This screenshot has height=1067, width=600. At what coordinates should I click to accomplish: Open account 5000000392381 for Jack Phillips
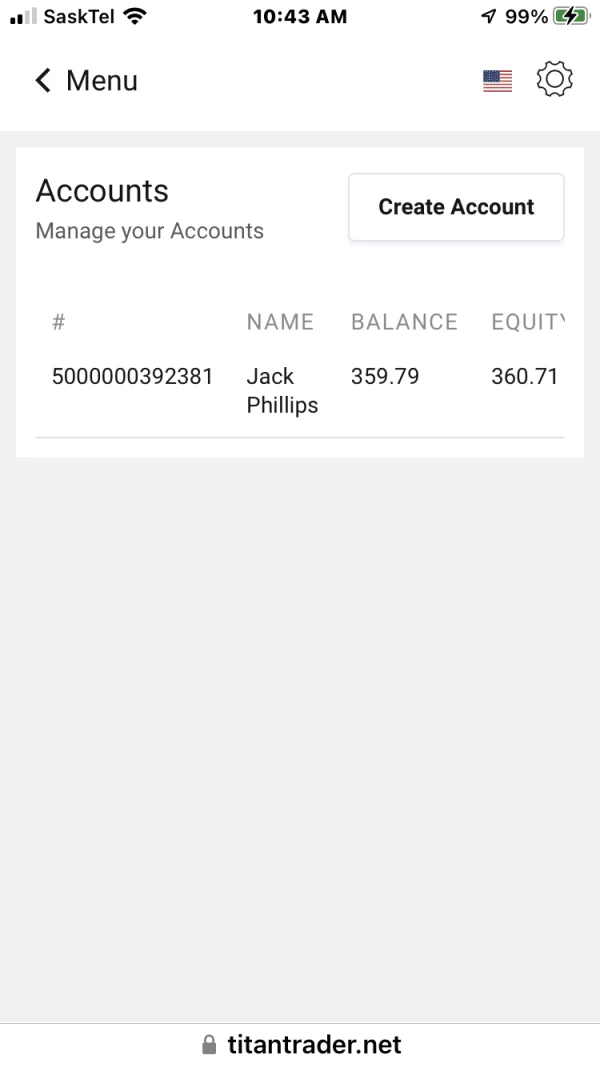[132, 377]
